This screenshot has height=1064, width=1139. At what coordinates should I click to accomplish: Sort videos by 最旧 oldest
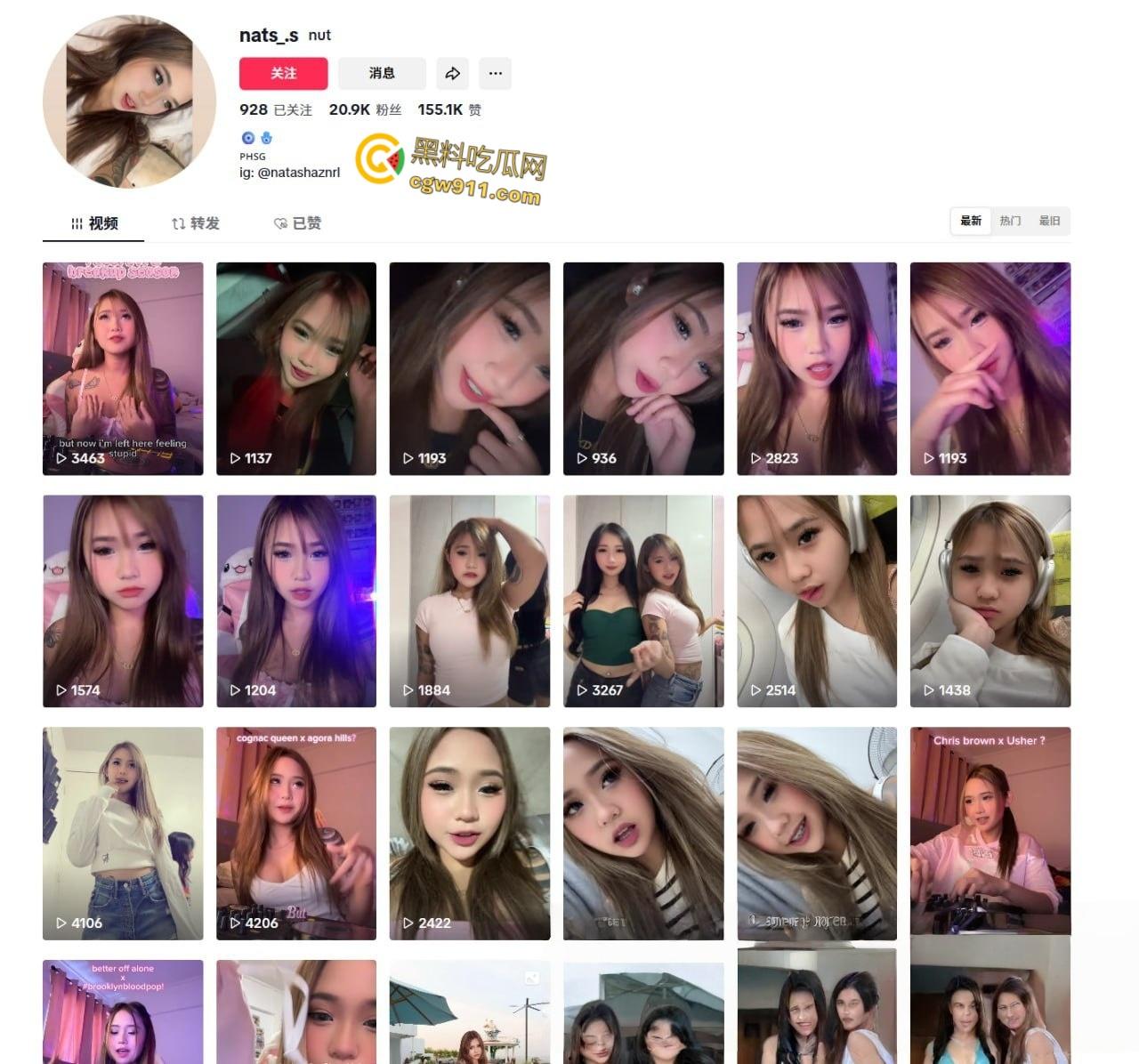point(1049,221)
